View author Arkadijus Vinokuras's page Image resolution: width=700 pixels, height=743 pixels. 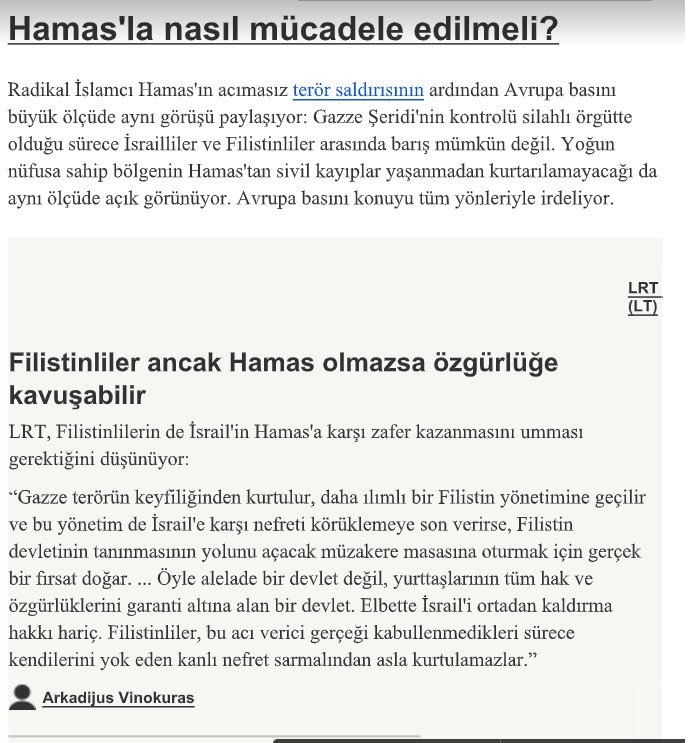pos(118,697)
